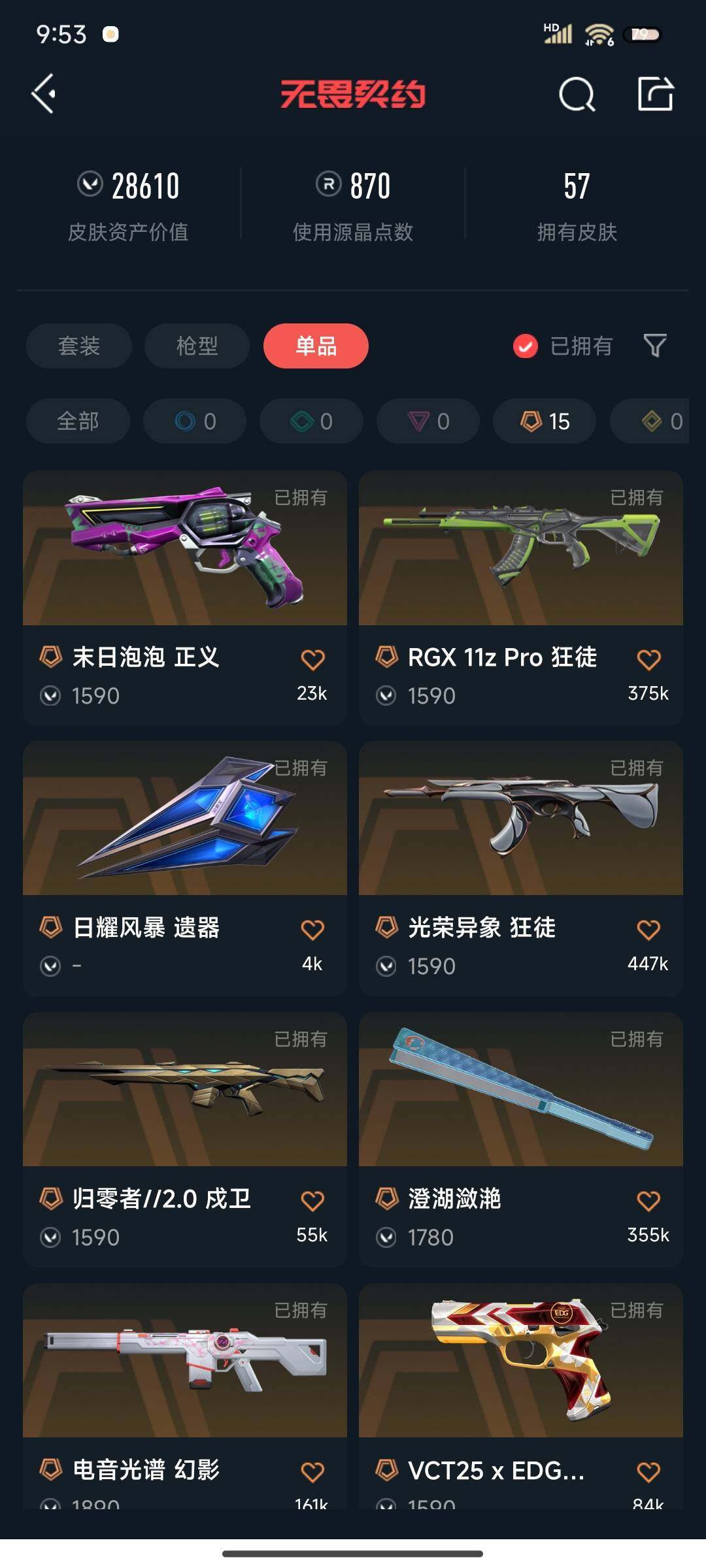Select the orange tier chip showing 15
Viewport: 706px width, 1568px height.
(x=544, y=421)
